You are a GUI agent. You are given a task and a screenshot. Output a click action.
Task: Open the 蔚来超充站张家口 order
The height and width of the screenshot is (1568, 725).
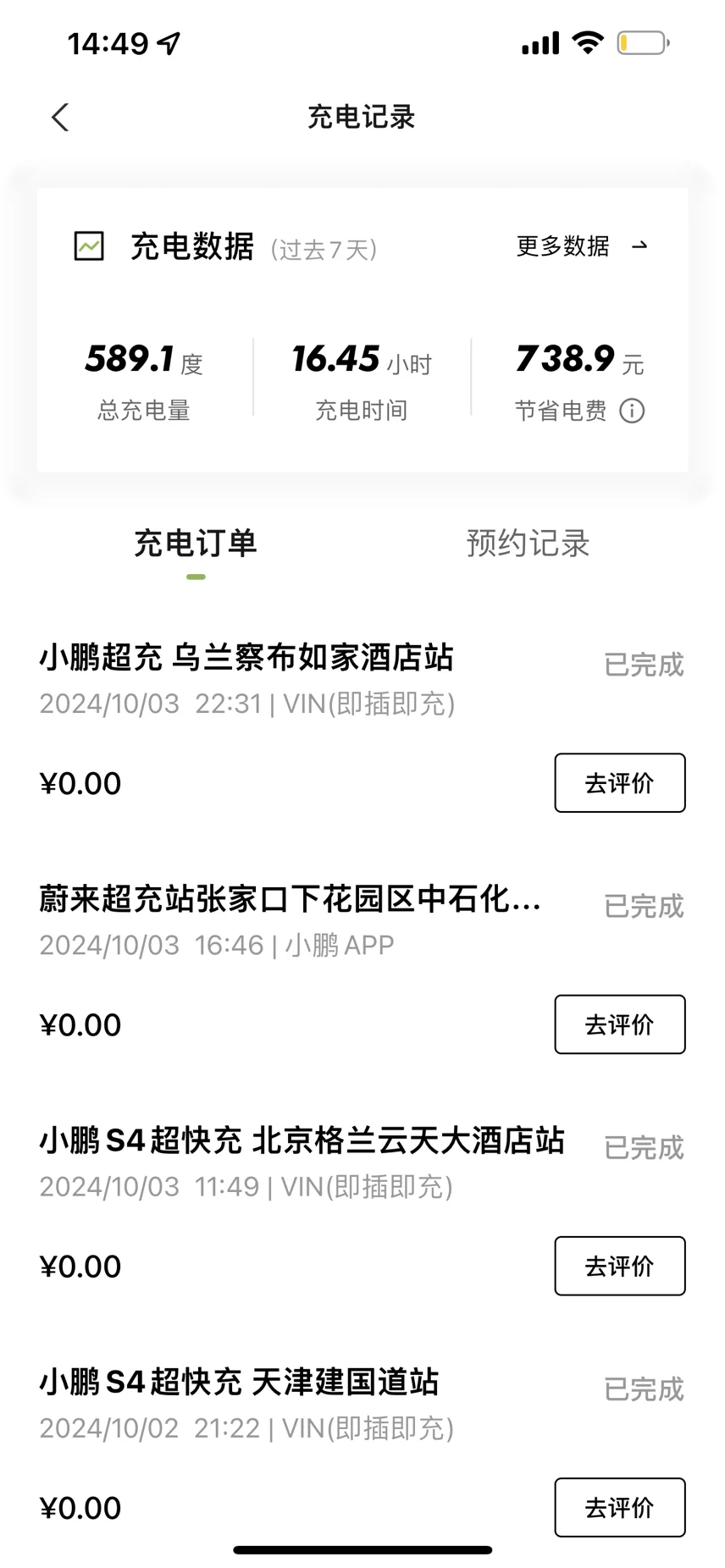290,900
